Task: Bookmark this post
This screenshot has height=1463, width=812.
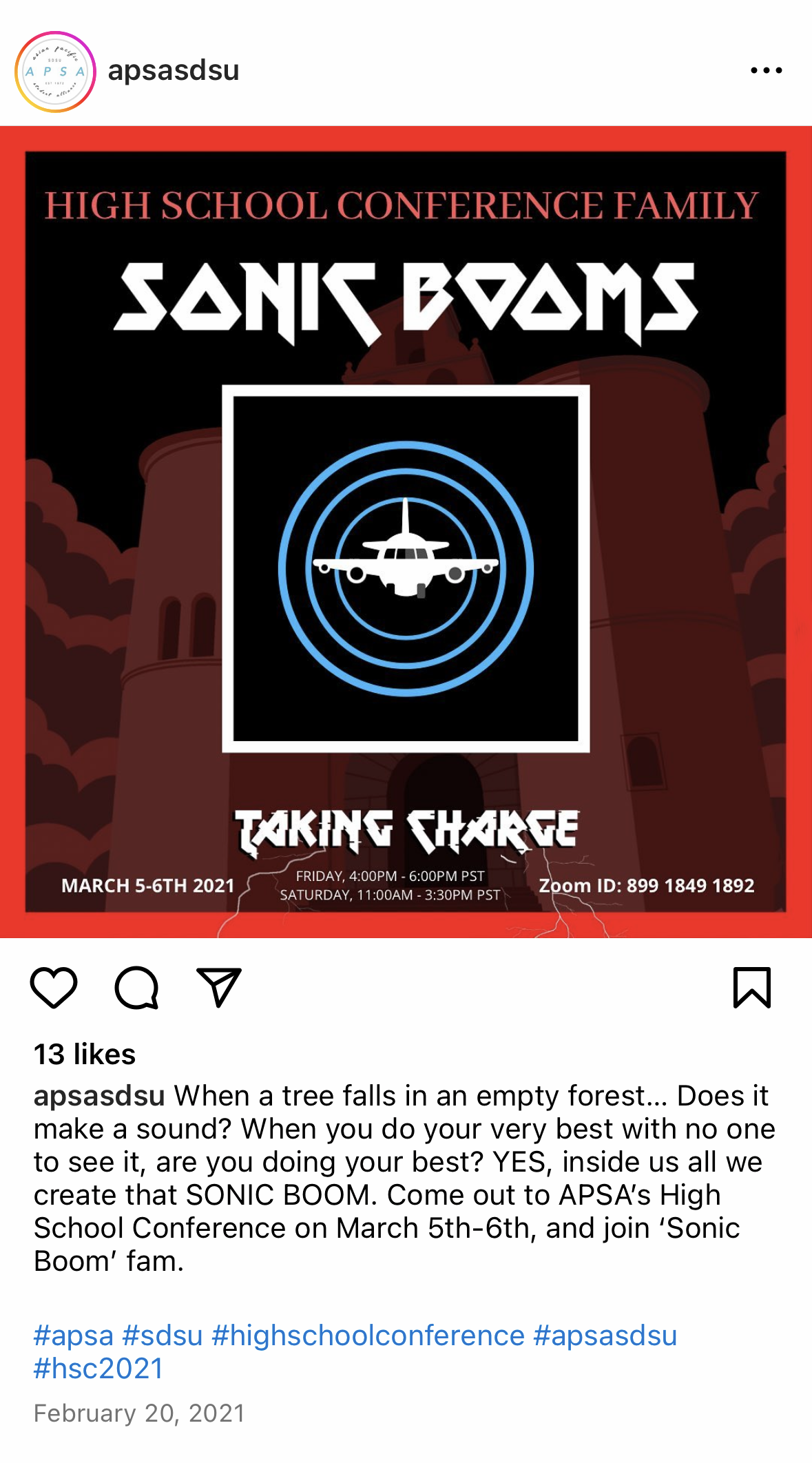Action: pos(752,988)
